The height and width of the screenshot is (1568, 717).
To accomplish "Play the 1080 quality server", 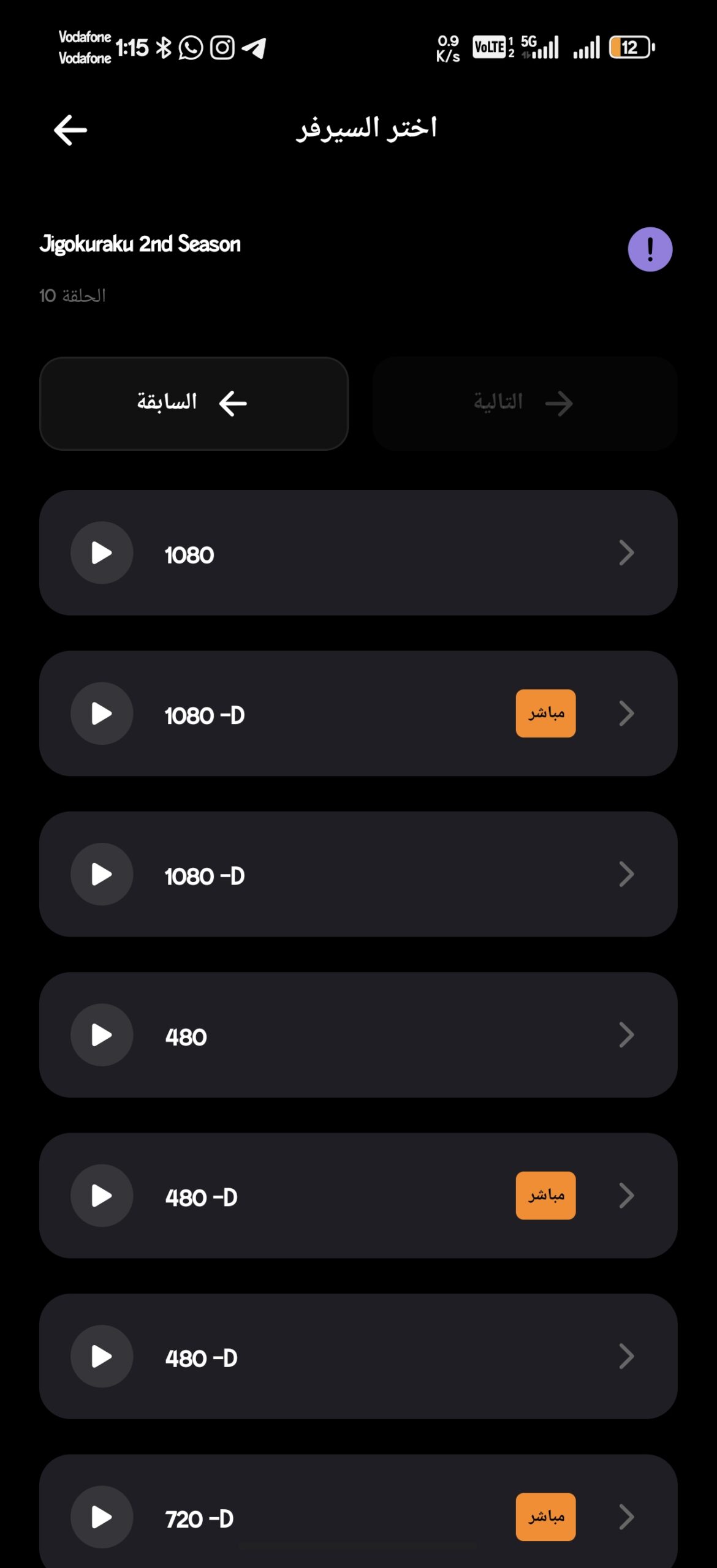I will coord(102,552).
